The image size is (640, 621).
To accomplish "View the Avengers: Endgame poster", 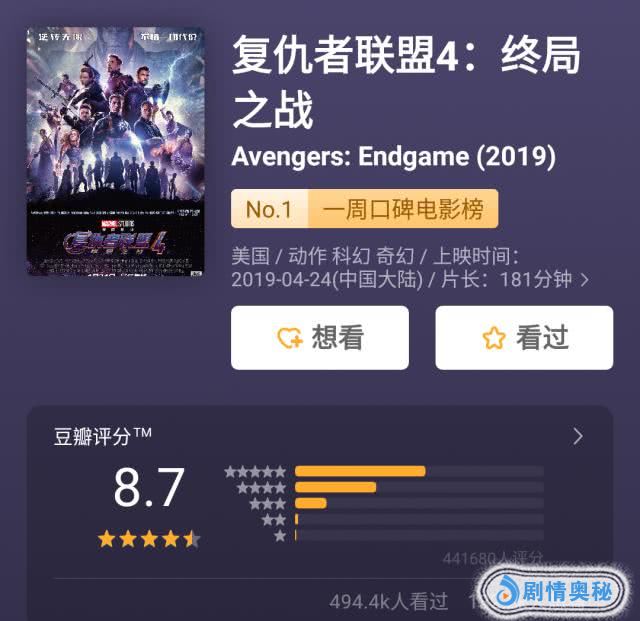I will (x=115, y=151).
